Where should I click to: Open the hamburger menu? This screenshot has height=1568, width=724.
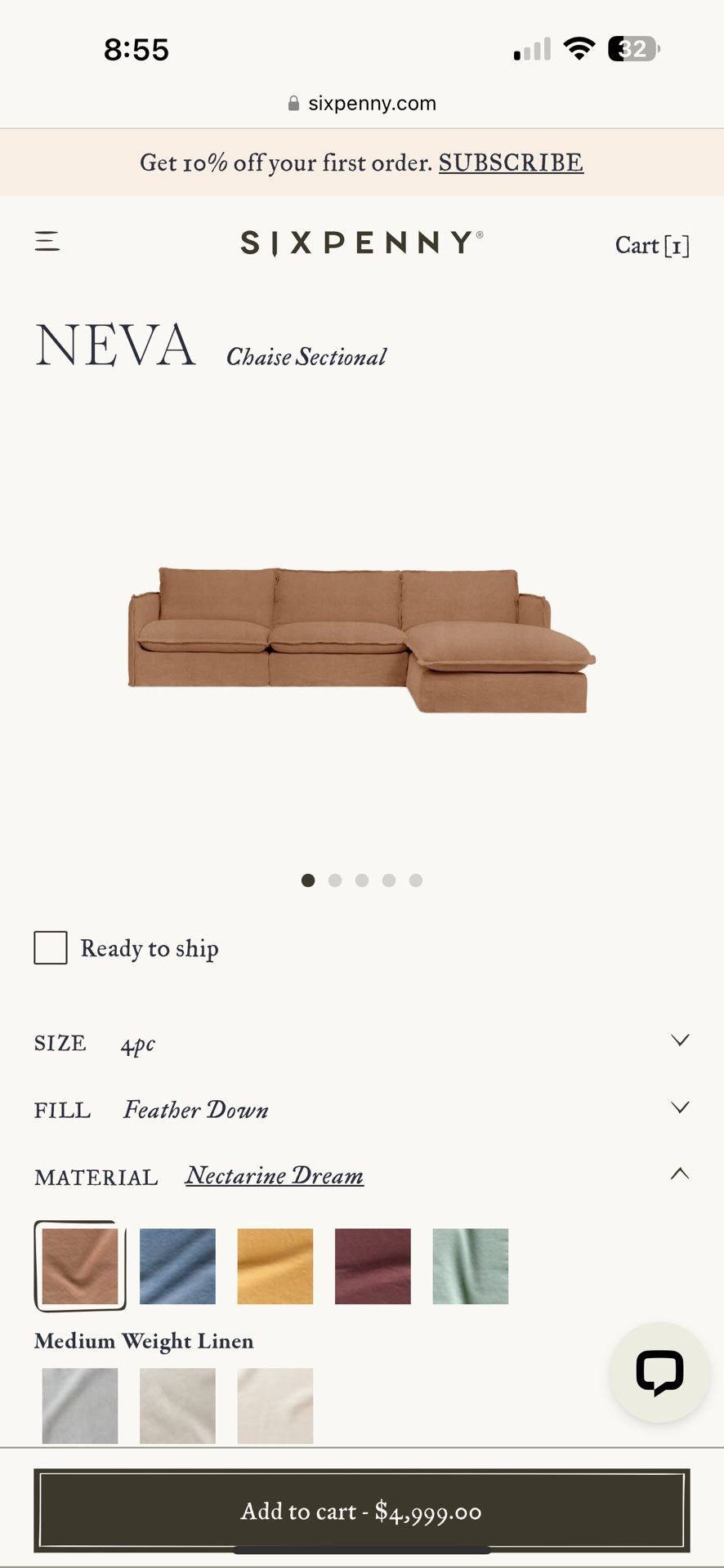tap(47, 242)
